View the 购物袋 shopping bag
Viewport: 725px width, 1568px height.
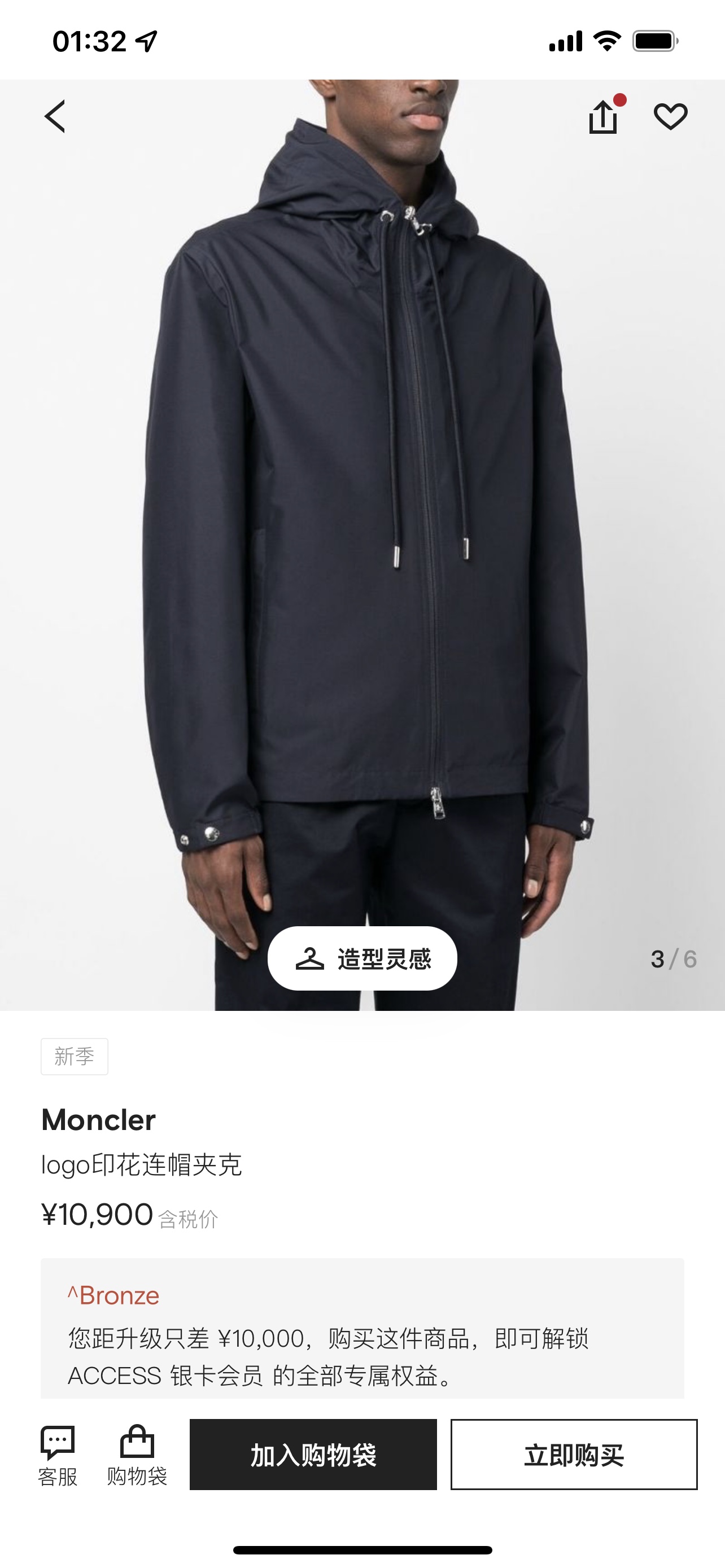[x=137, y=1455]
